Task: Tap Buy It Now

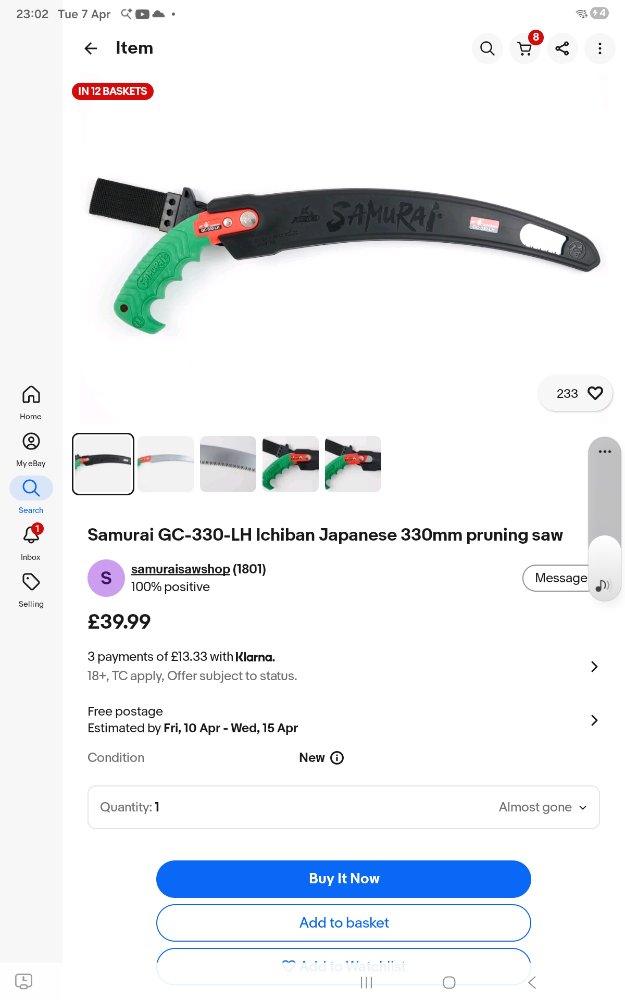Action: [343, 879]
